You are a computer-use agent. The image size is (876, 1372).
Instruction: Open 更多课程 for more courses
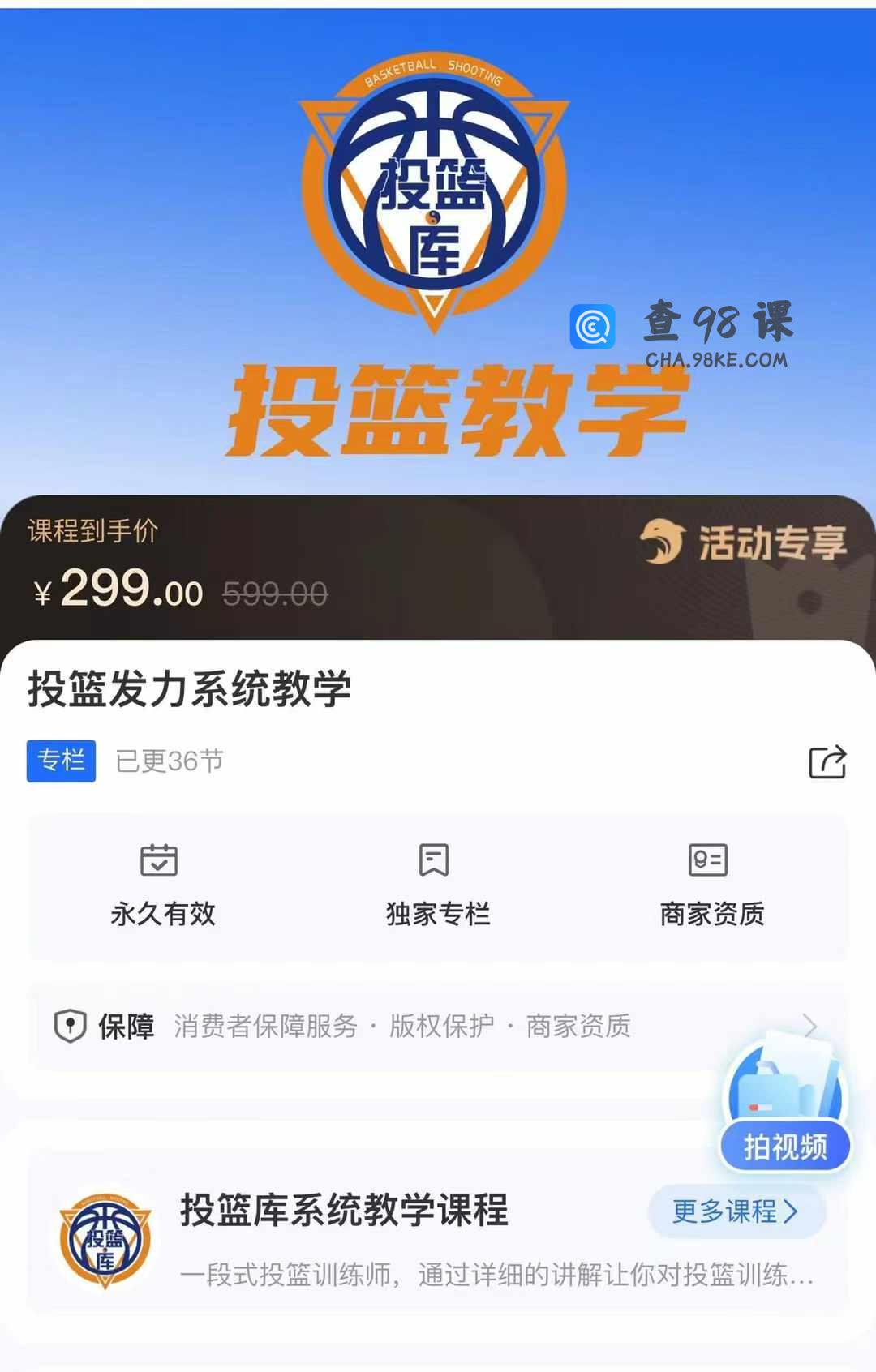tap(736, 1211)
